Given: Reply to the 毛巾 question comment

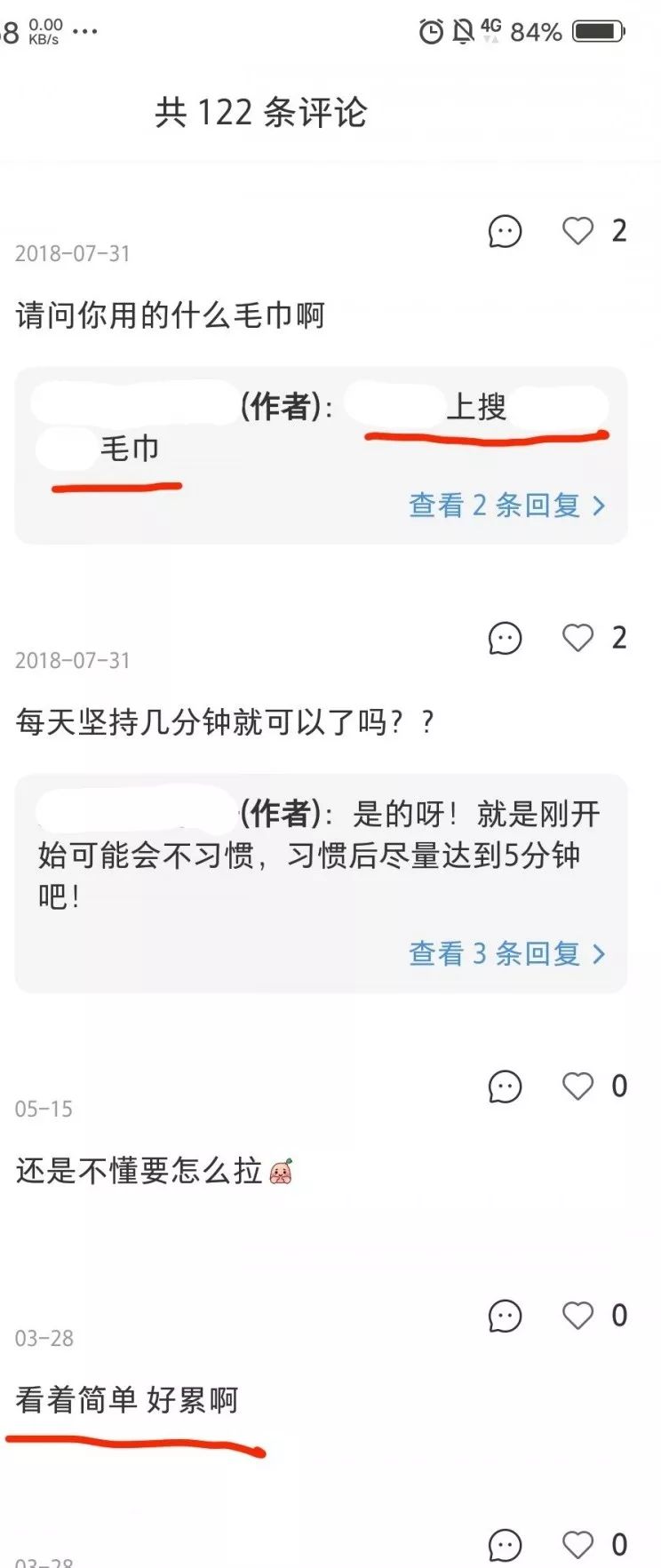Looking at the screenshot, I should click(x=505, y=232).
